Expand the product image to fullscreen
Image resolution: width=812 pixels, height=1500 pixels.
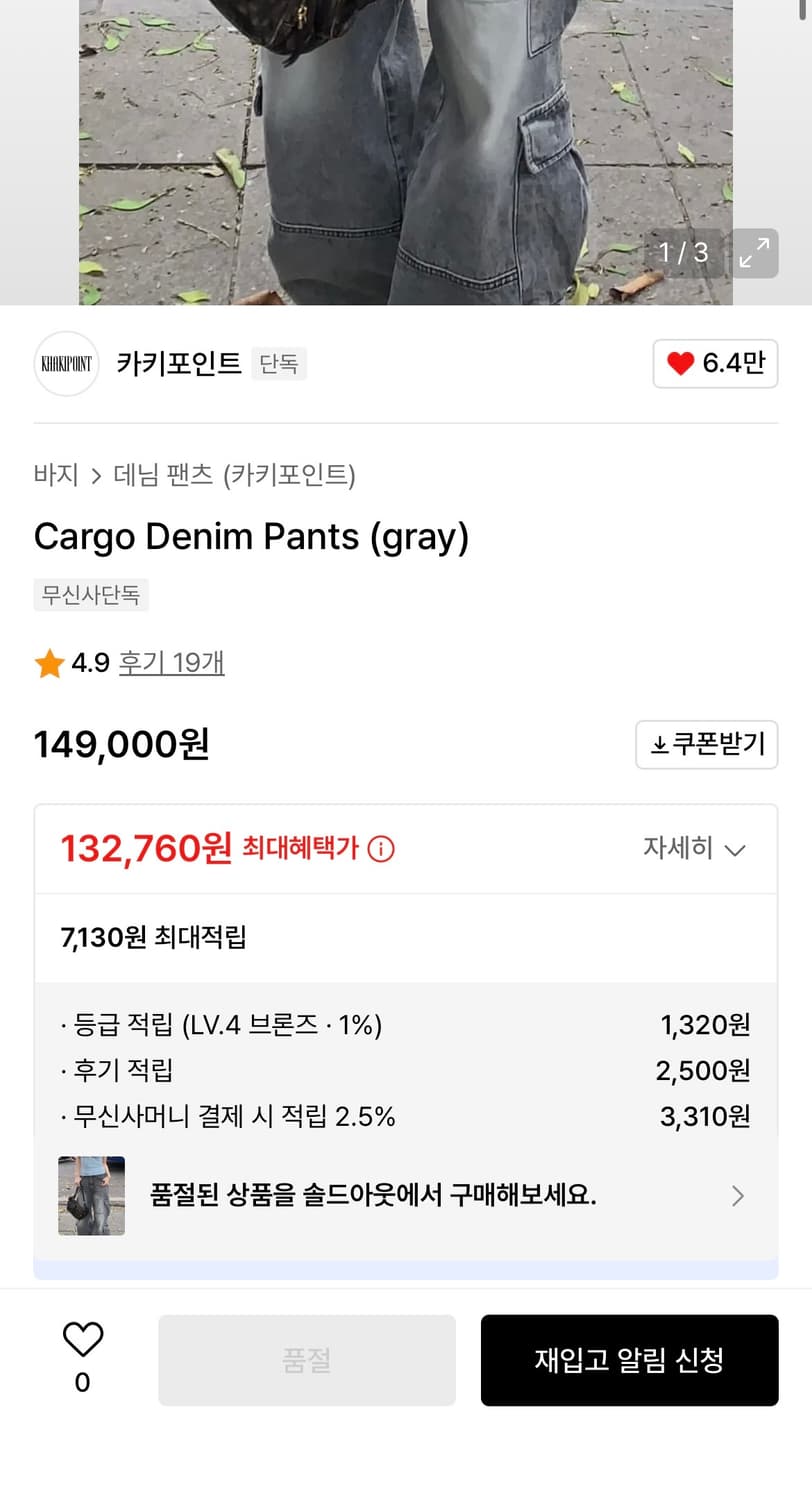pos(755,254)
